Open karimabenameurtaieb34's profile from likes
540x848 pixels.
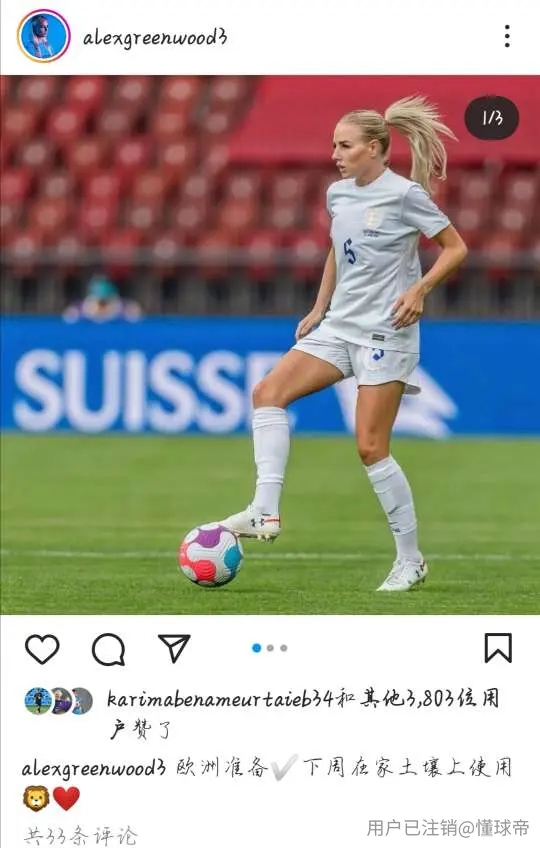[x=220, y=699]
